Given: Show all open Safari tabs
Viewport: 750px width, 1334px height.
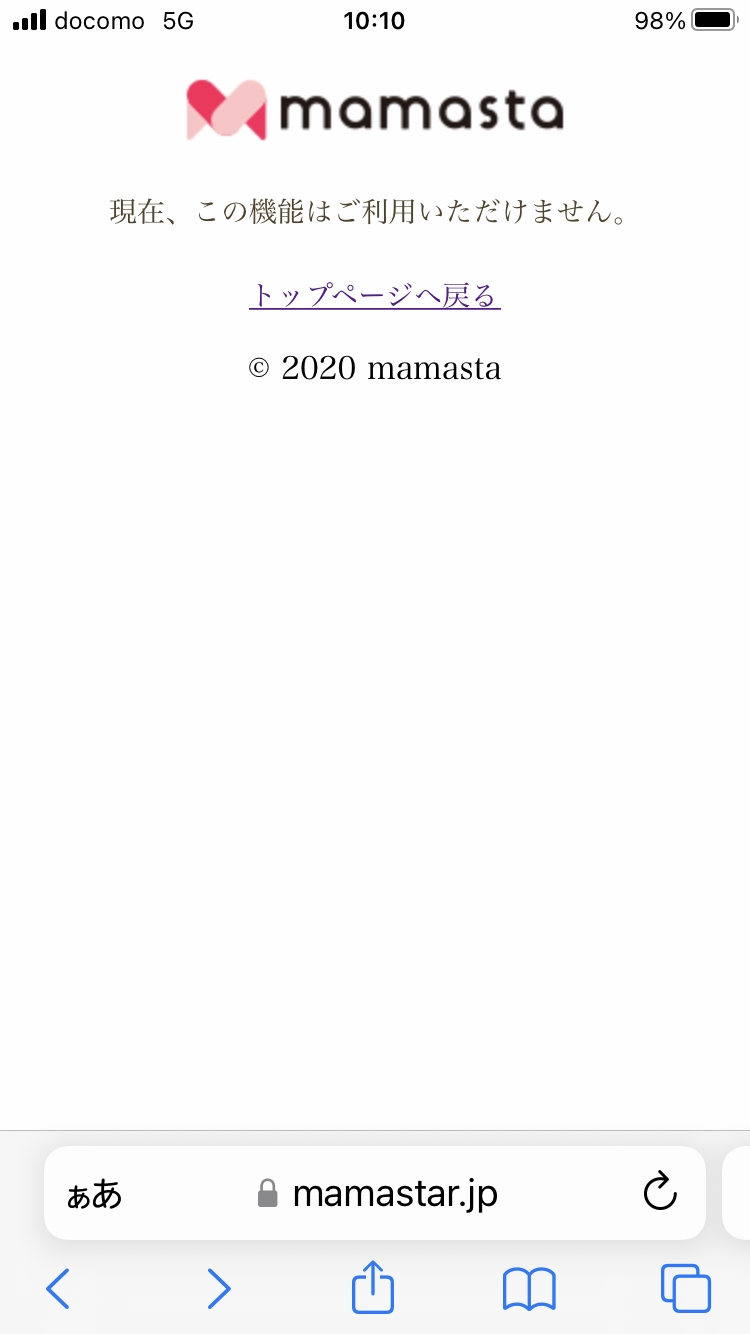Looking at the screenshot, I should (685, 1288).
